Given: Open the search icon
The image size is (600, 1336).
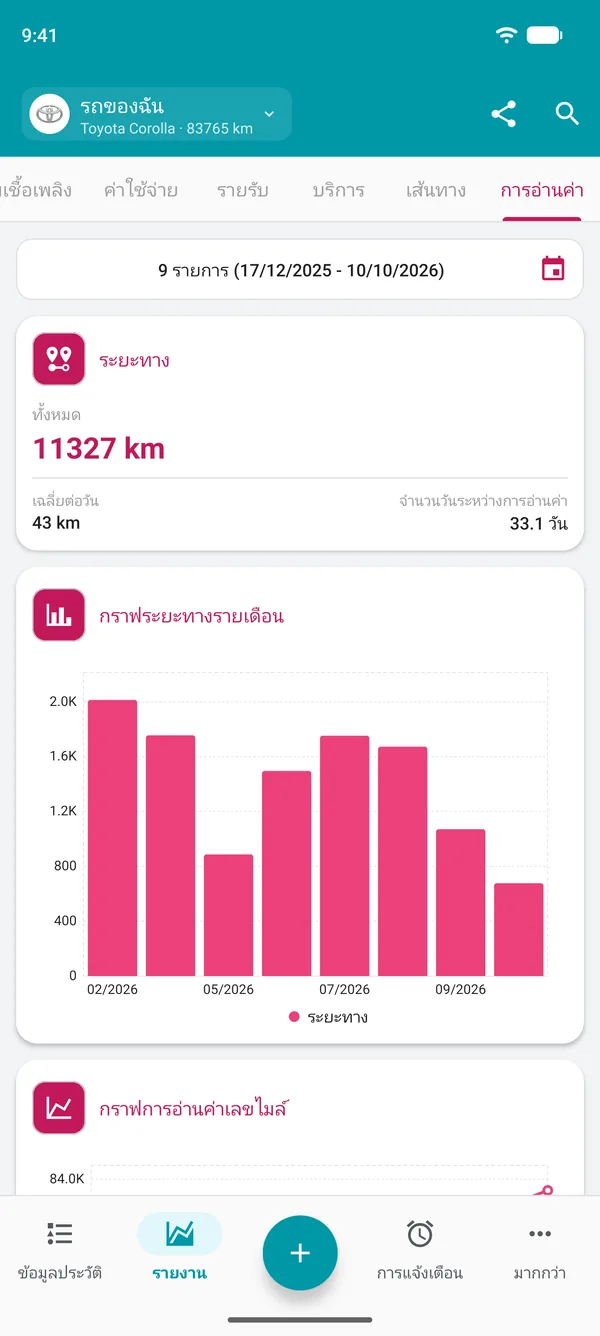Looking at the screenshot, I should (x=567, y=114).
